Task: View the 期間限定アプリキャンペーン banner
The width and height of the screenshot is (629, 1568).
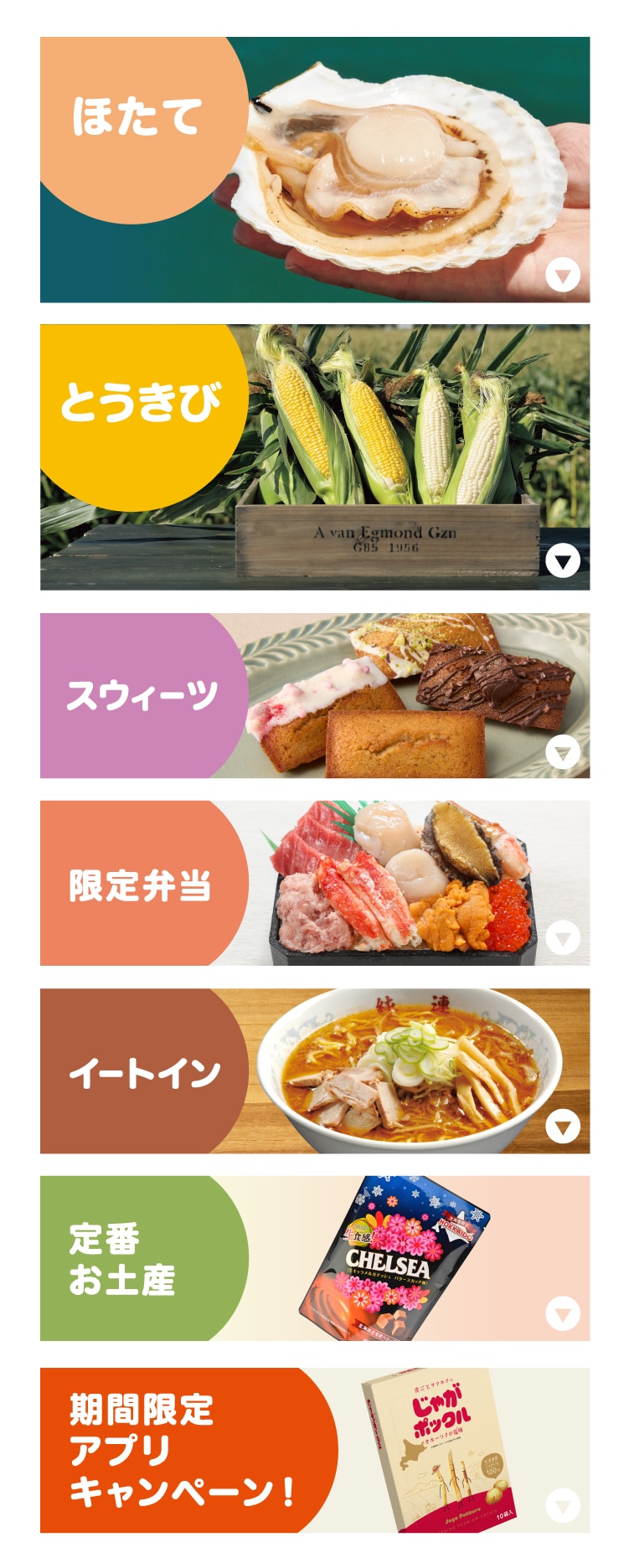Action: 315,1450
